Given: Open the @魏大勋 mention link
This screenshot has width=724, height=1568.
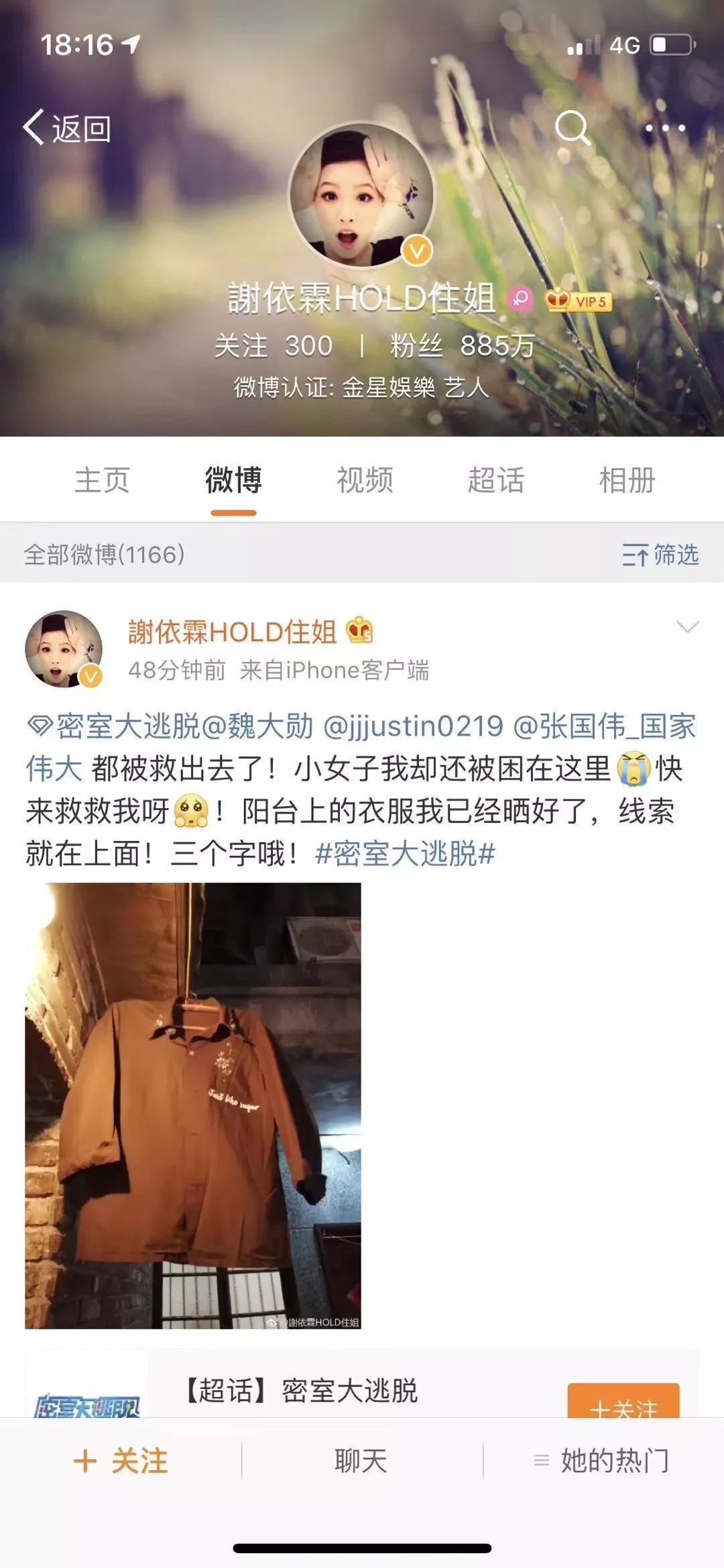Looking at the screenshot, I should click(x=257, y=726).
